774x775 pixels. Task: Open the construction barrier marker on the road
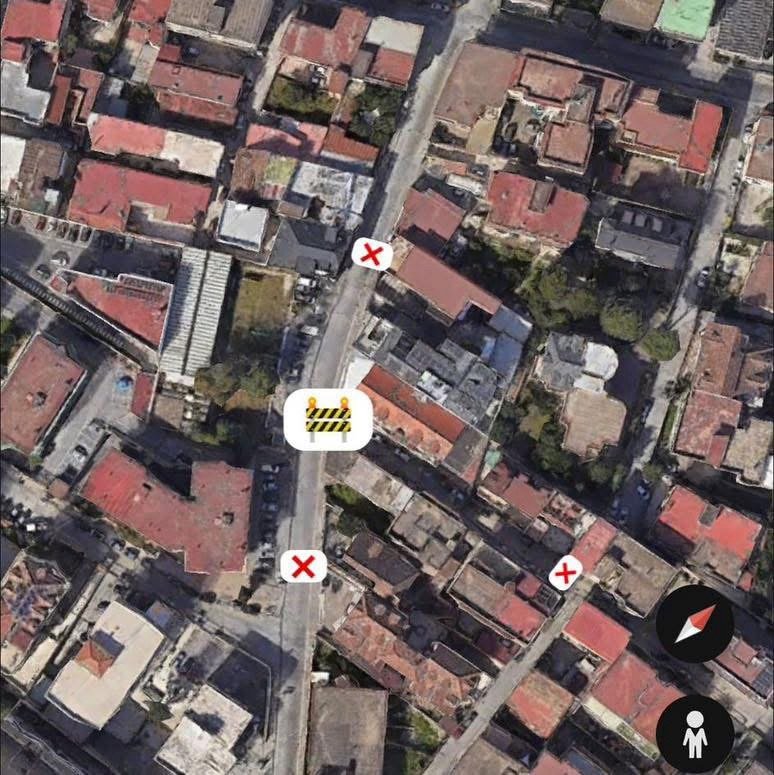click(x=328, y=418)
